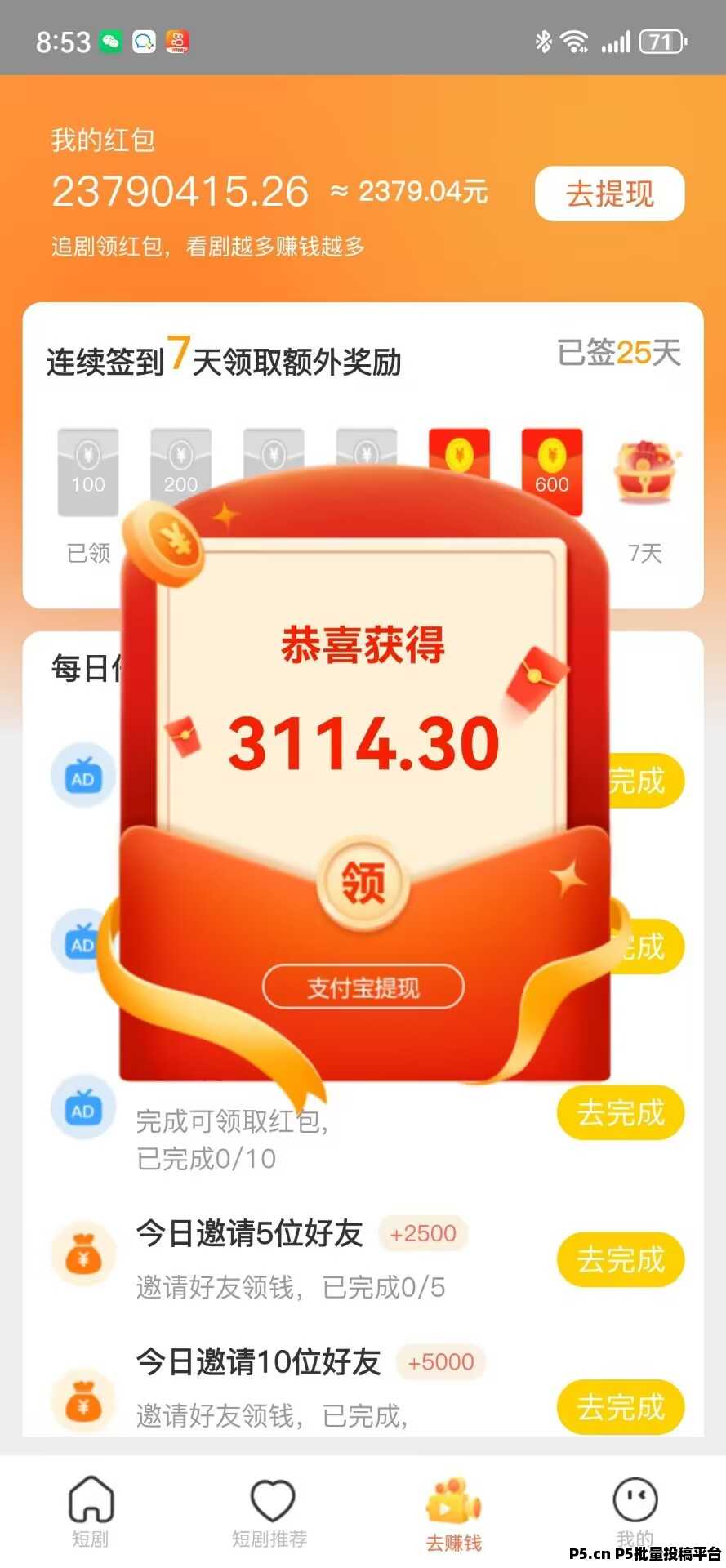Screen dimensions: 726x1568
Task: Select the 去赚钱 tab
Action: click(x=453, y=1514)
